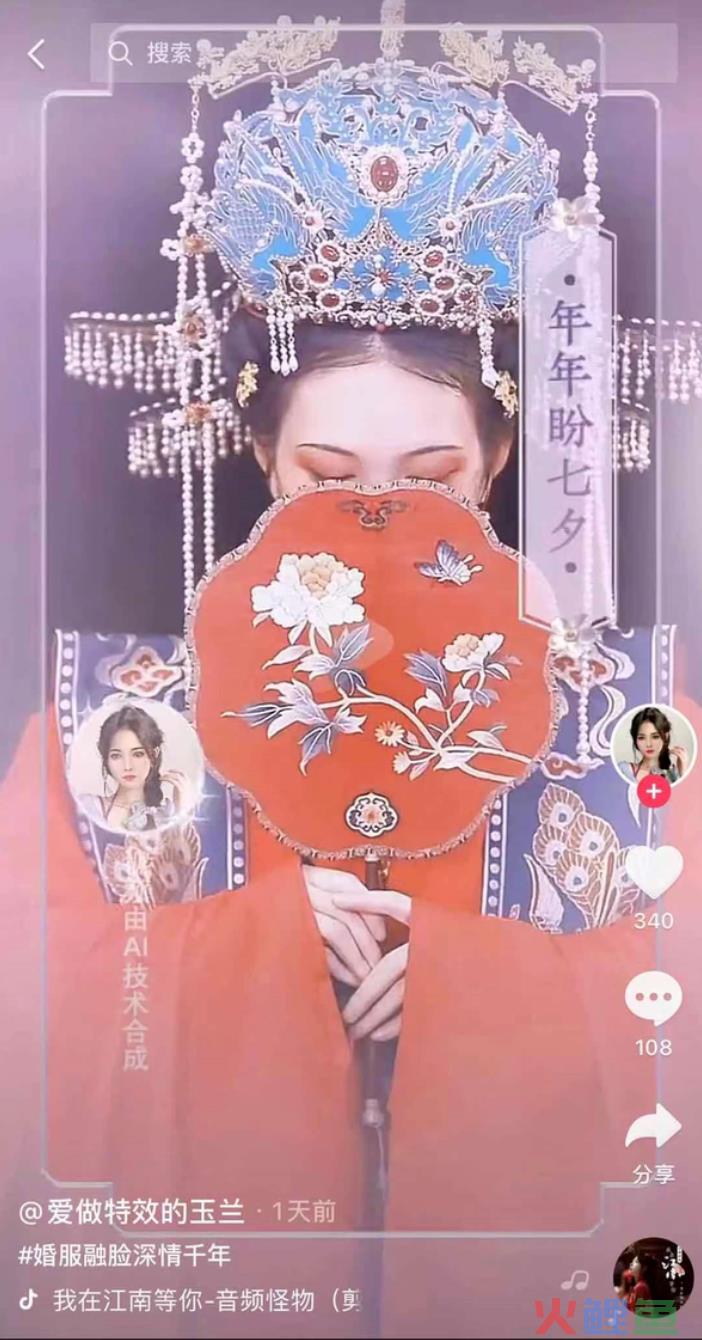Image resolution: width=702 pixels, height=1340 pixels.
Task: Open the creator's profile avatar
Action: point(654,745)
